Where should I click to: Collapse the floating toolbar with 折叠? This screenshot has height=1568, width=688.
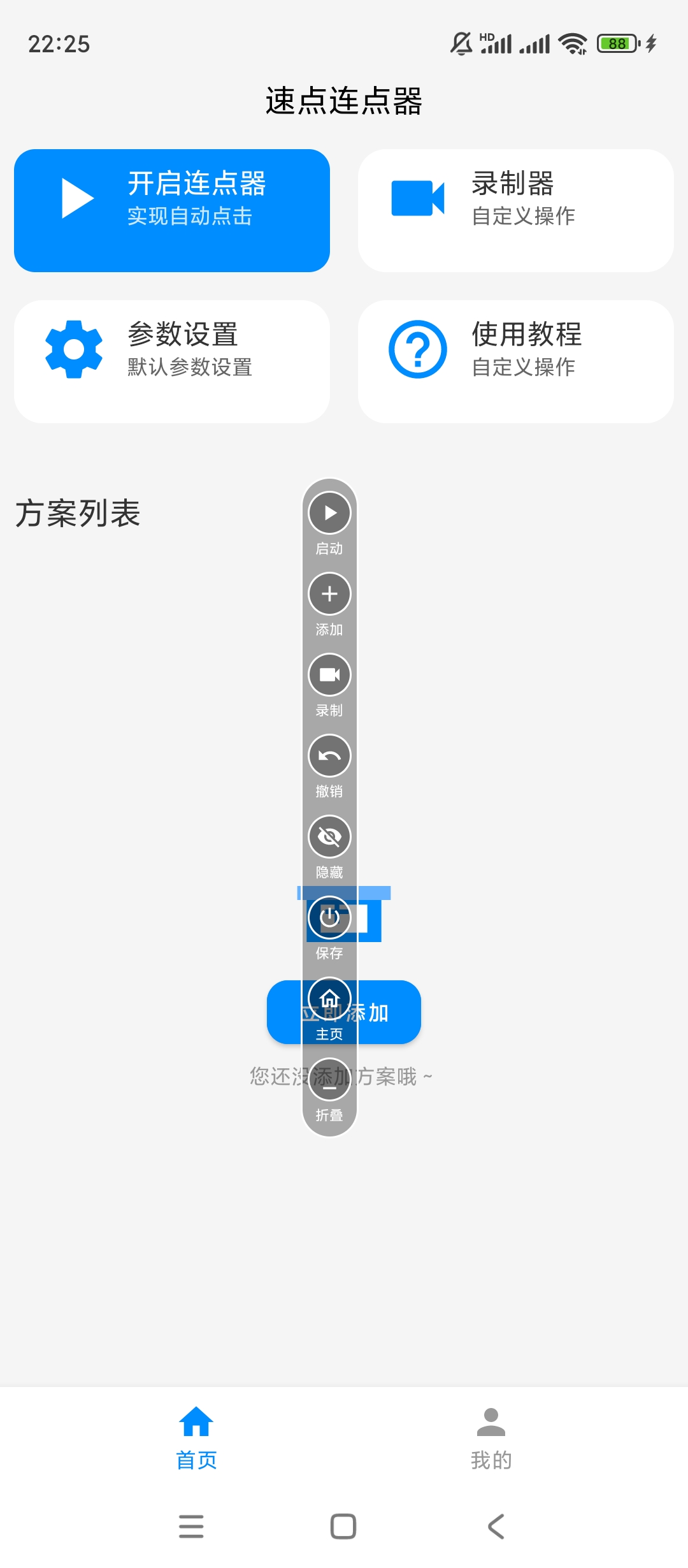(x=329, y=1080)
